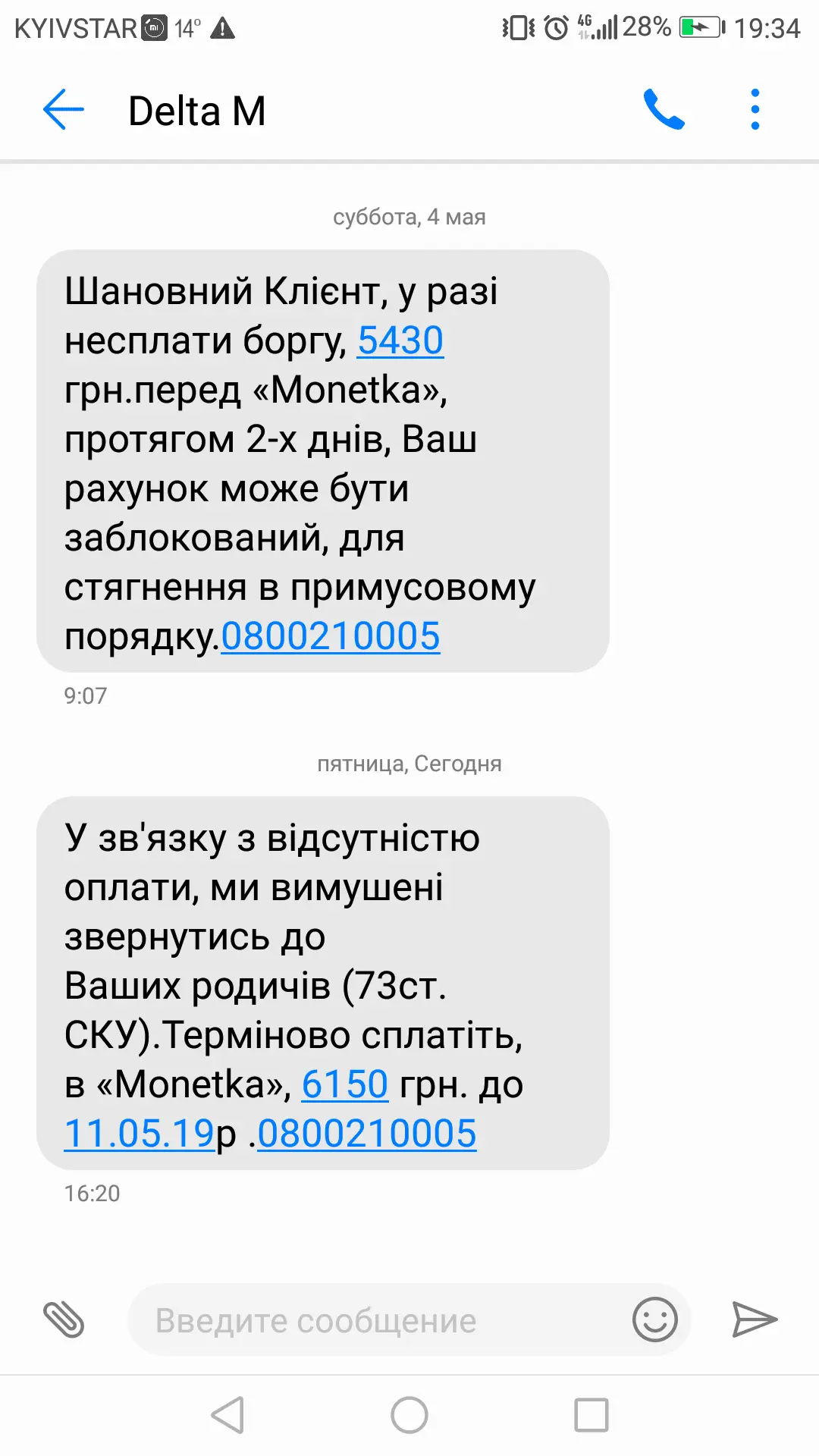Tap 0800210005 in the 16:20 message
Image resolution: width=819 pixels, height=1456 pixels.
click(x=367, y=1134)
